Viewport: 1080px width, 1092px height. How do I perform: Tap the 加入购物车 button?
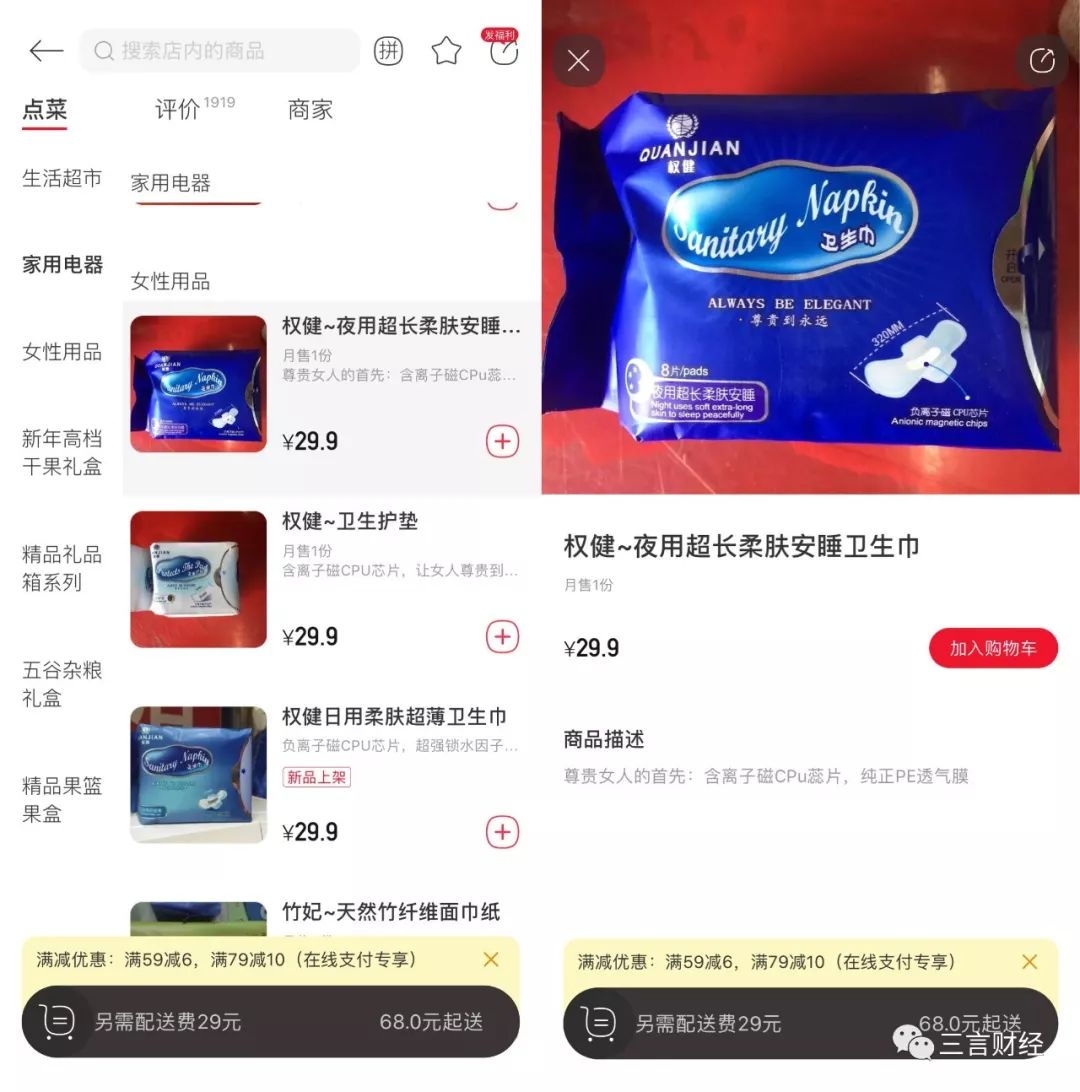pyautogui.click(x=992, y=648)
